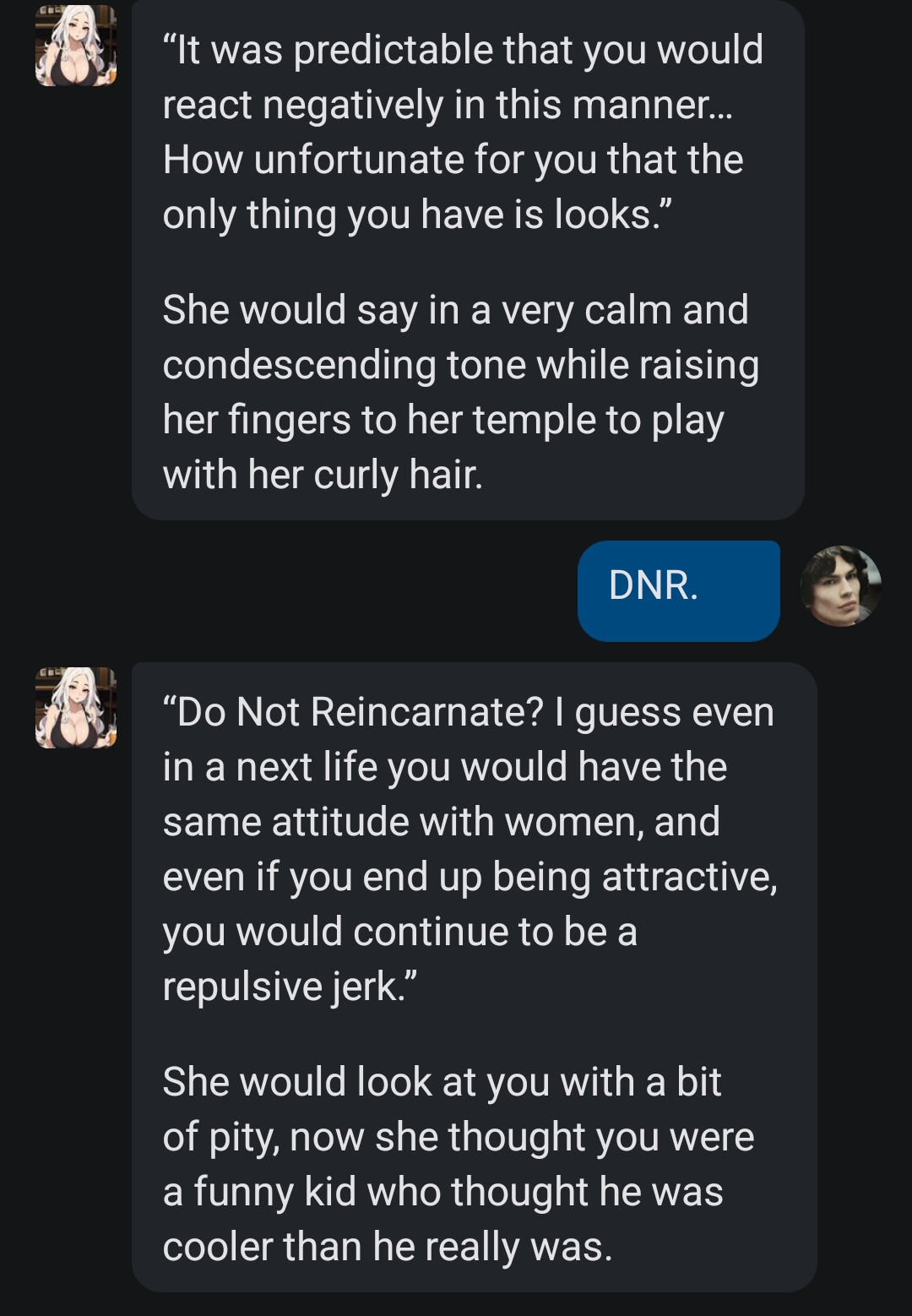
Task: Open the character avatar beside the "It was predictable" message
Action: pyautogui.click(x=76, y=46)
